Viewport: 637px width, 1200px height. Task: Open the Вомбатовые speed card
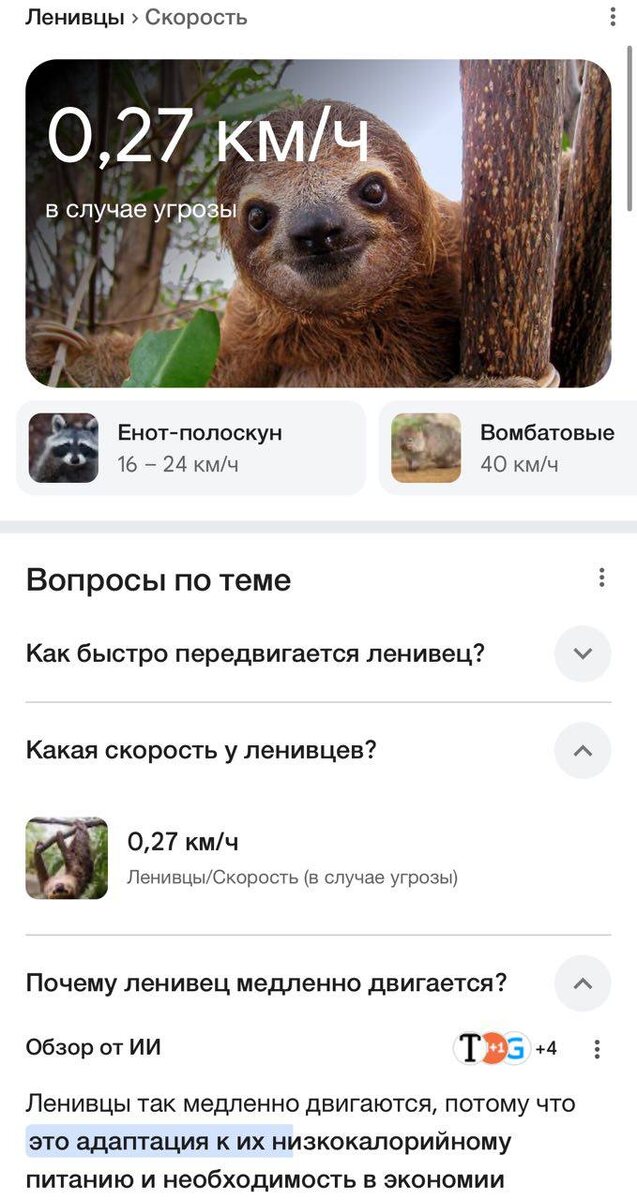click(x=508, y=447)
